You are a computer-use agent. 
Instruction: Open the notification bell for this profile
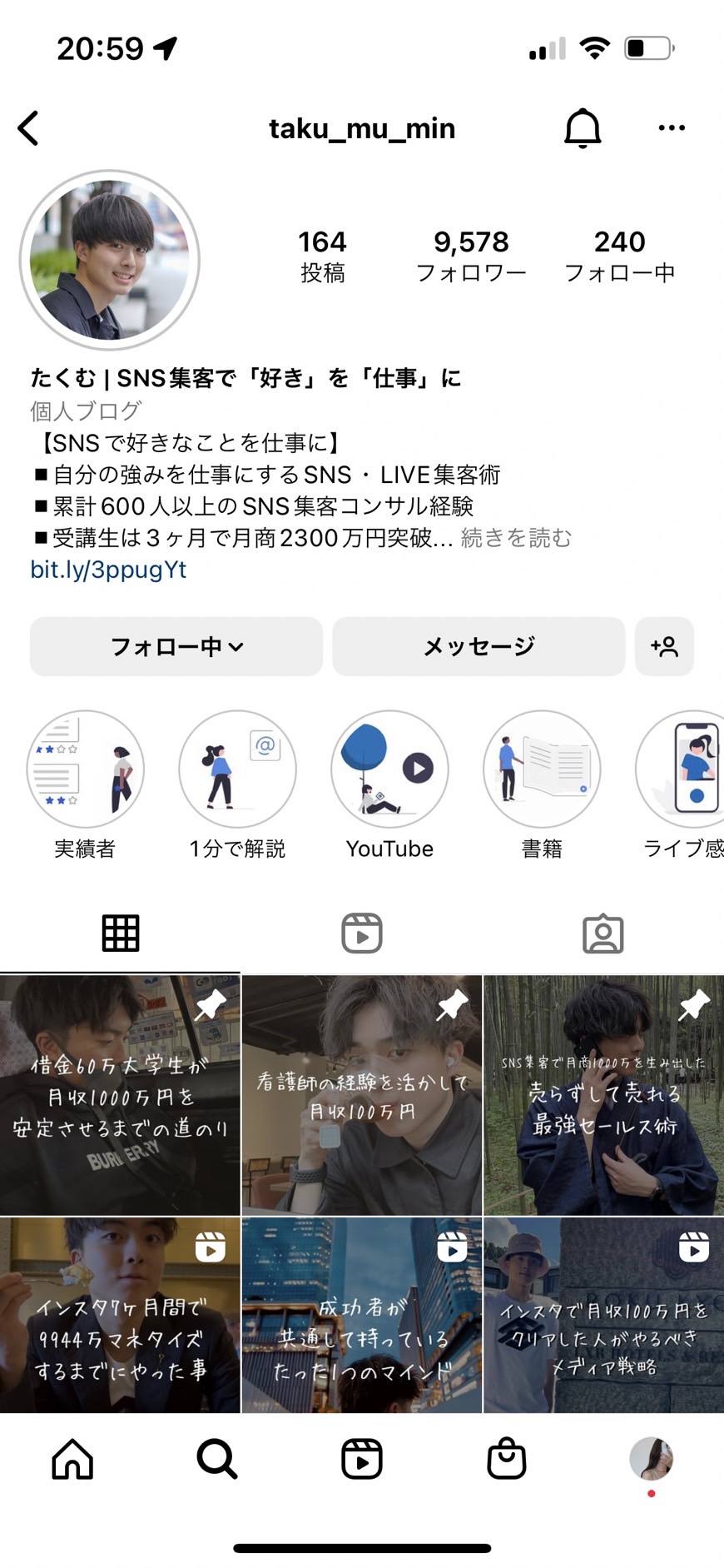(x=583, y=128)
